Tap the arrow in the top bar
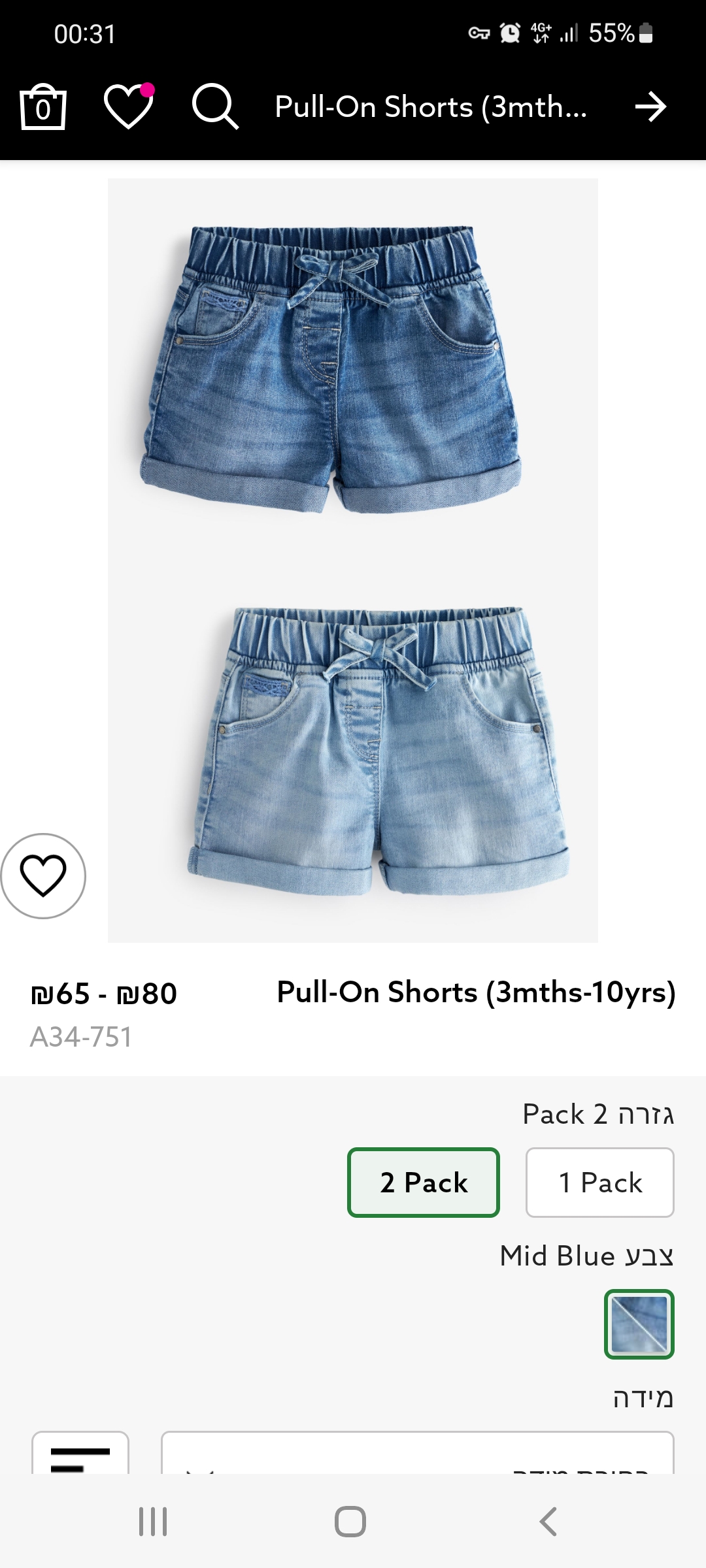706x1568 pixels. click(x=650, y=106)
